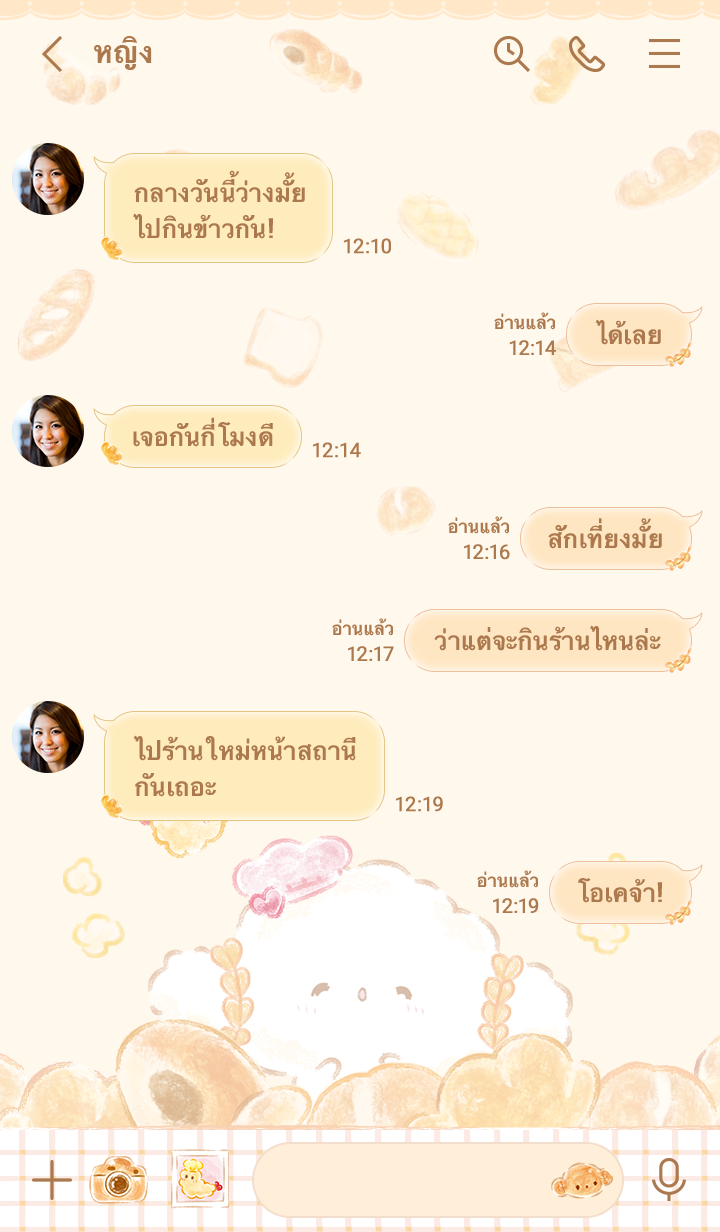
Task: Record a voice message with the microphone
Action: coord(668,1180)
